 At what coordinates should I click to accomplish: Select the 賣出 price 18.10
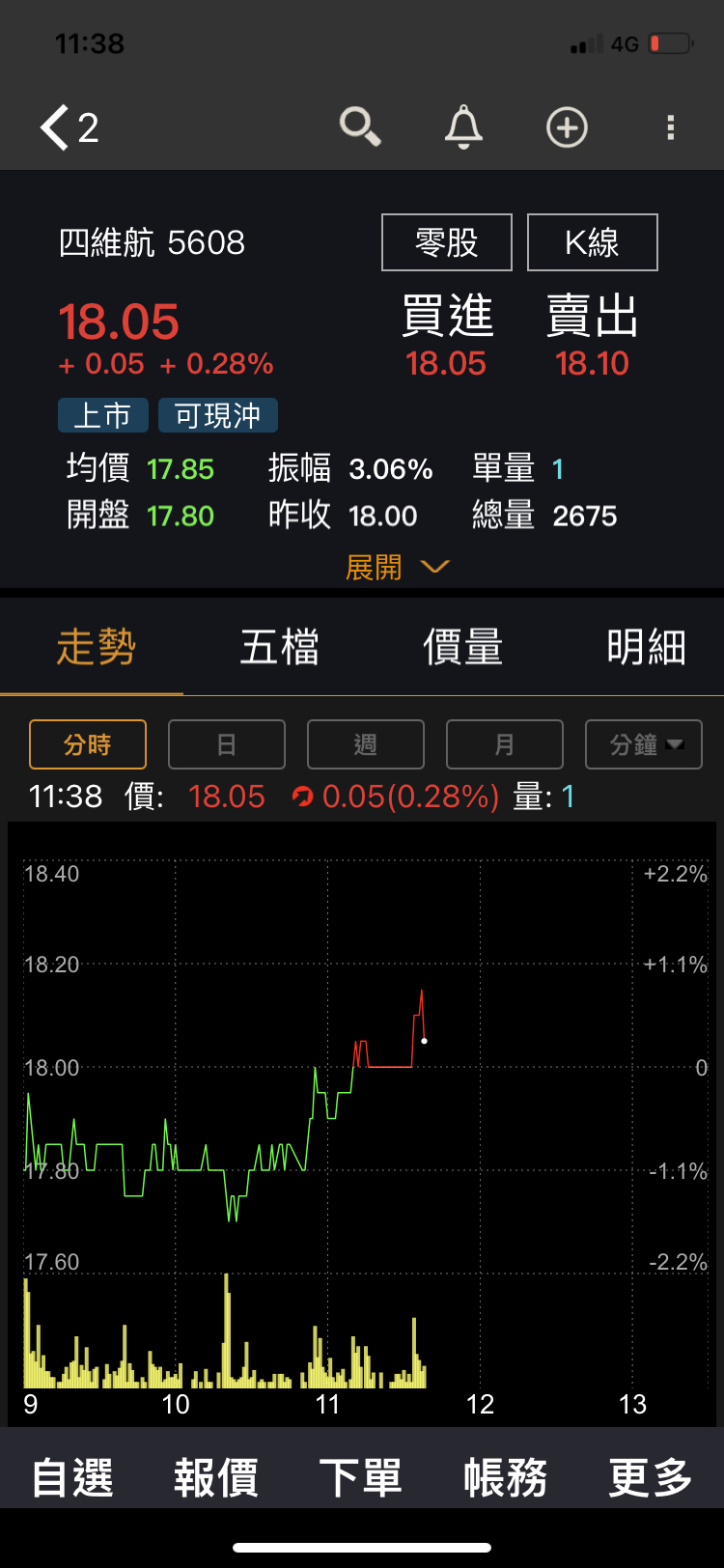(x=592, y=363)
